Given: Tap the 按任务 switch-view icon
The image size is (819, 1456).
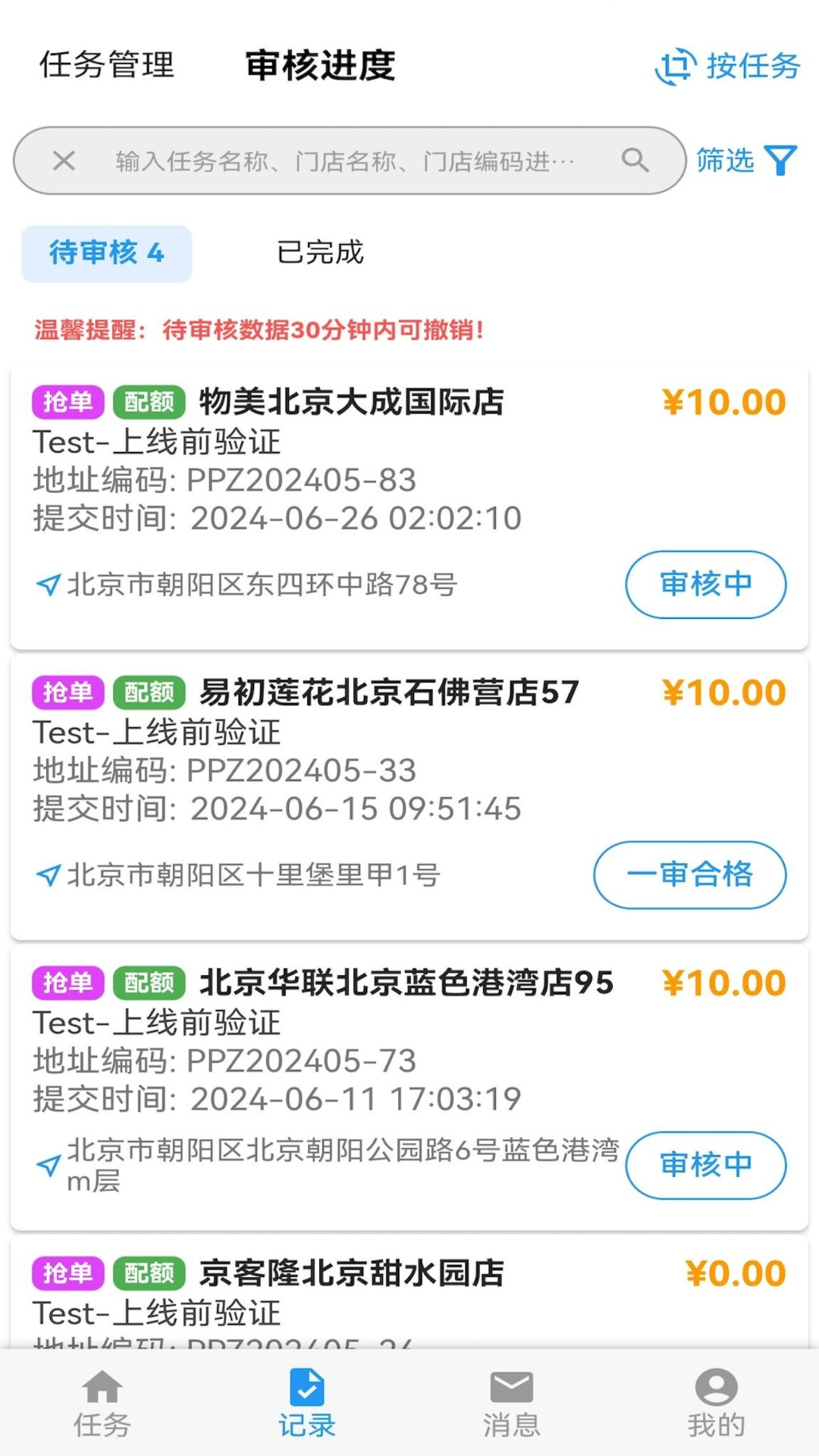Looking at the screenshot, I should click(676, 67).
